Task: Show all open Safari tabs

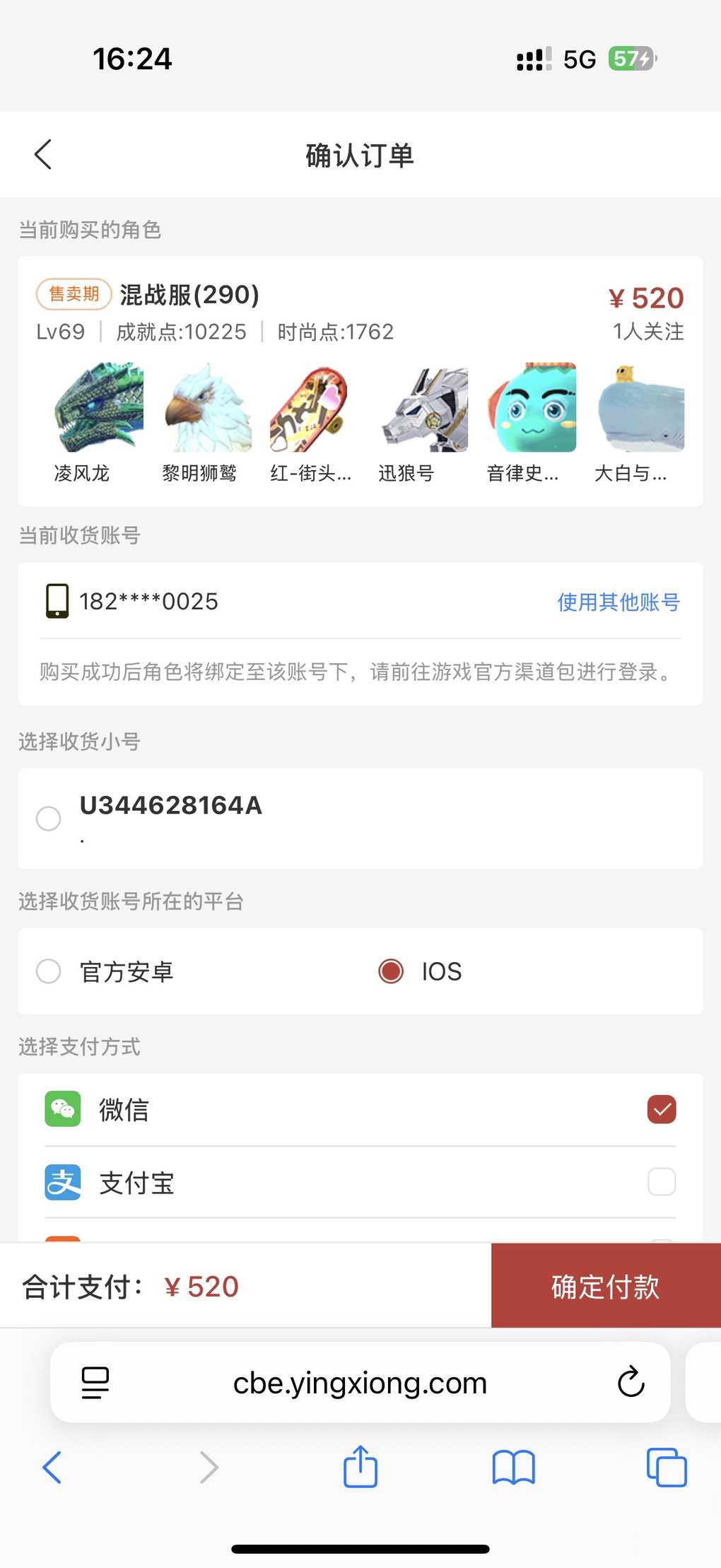Action: (x=666, y=1468)
